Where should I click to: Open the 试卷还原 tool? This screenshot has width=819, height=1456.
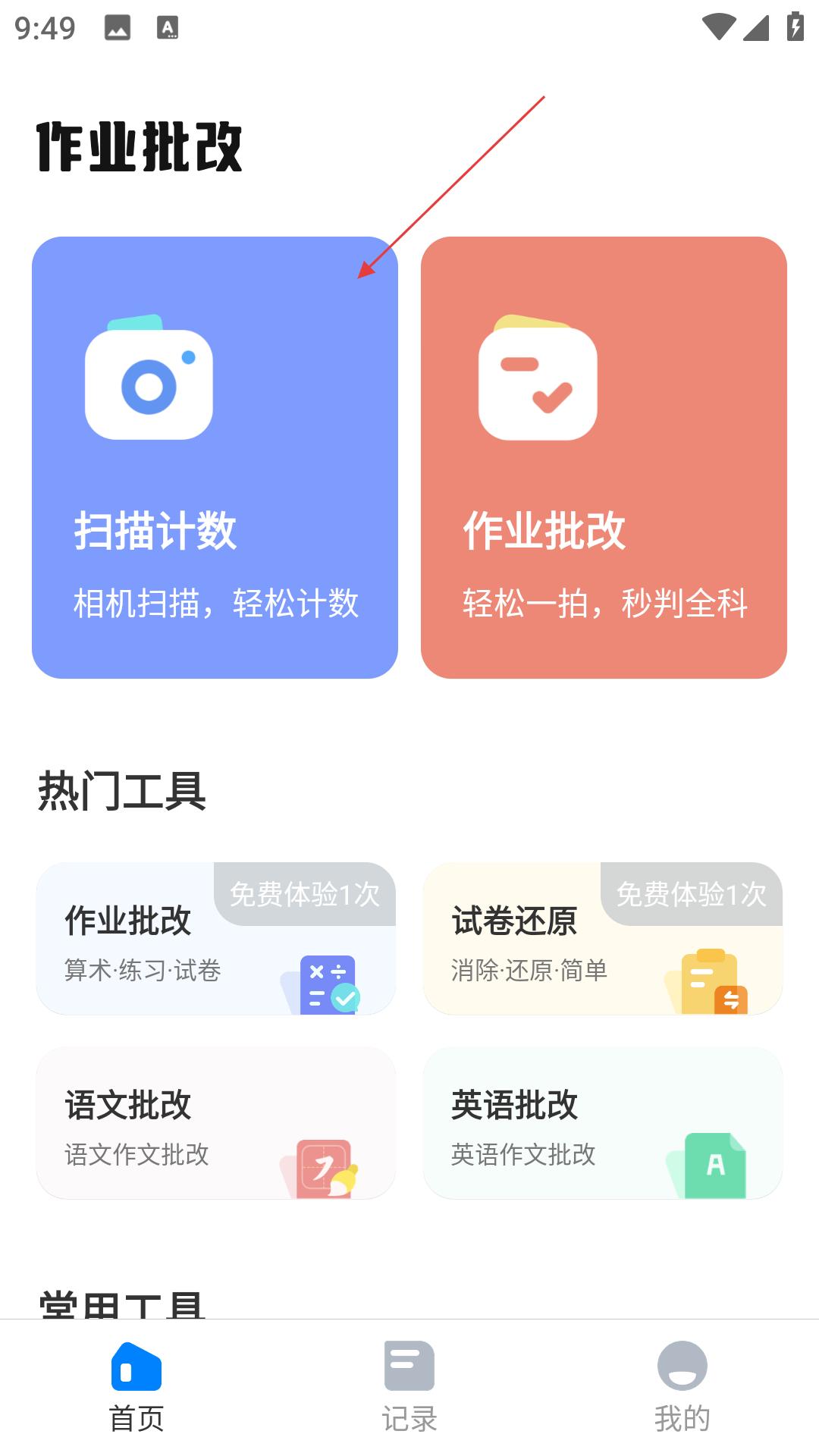pos(603,938)
